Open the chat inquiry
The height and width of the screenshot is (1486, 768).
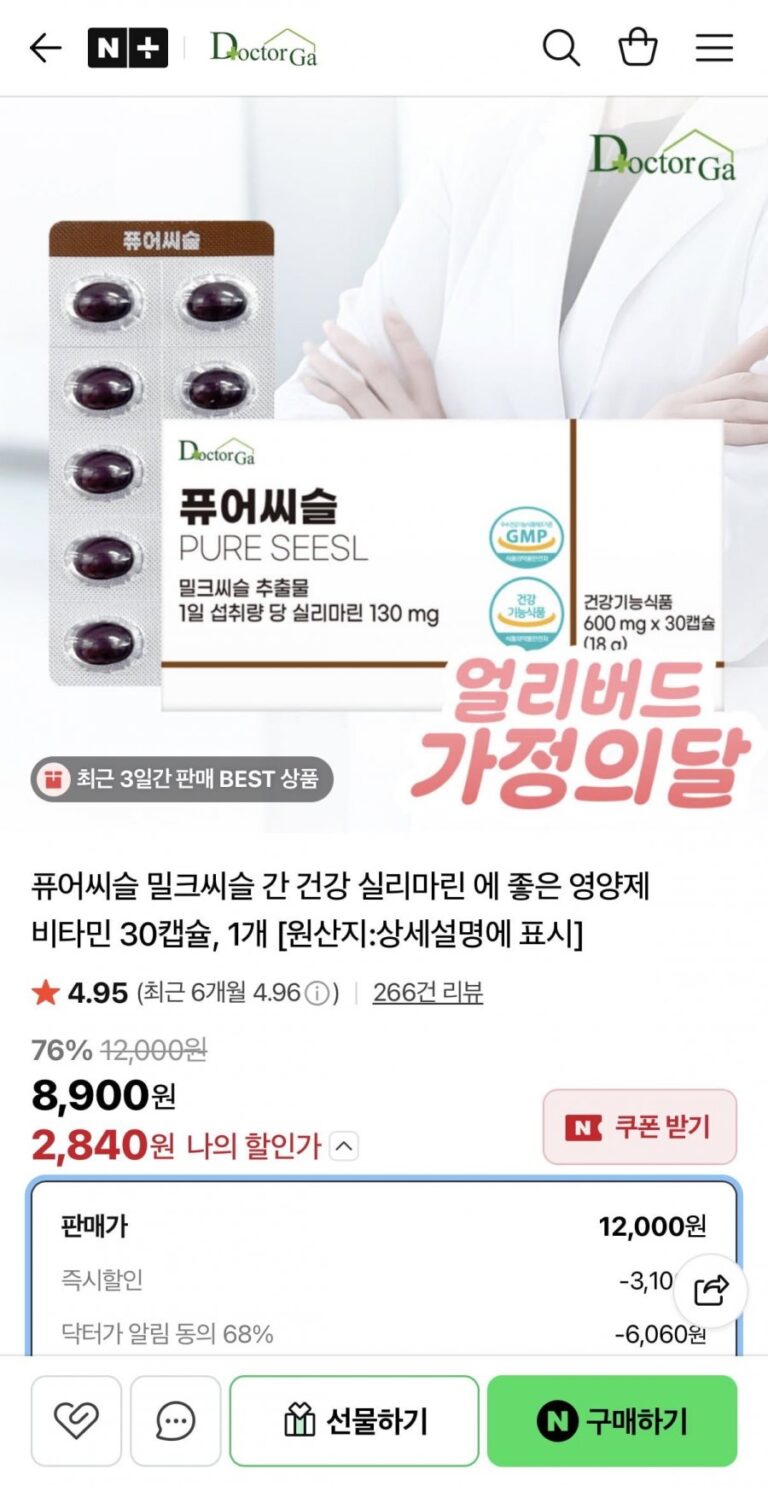(x=175, y=1421)
